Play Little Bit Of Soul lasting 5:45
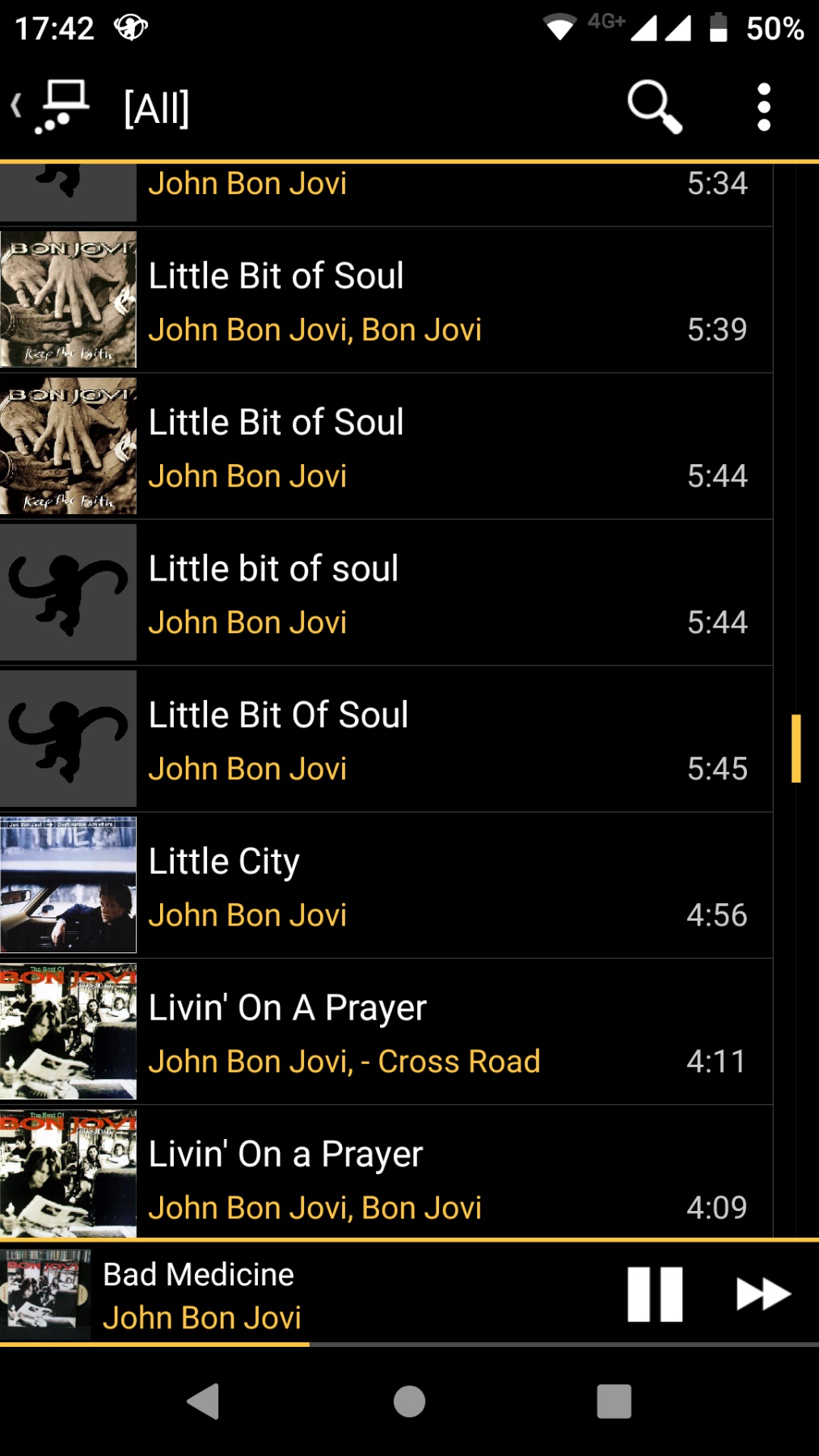The image size is (819, 1456). (386, 740)
